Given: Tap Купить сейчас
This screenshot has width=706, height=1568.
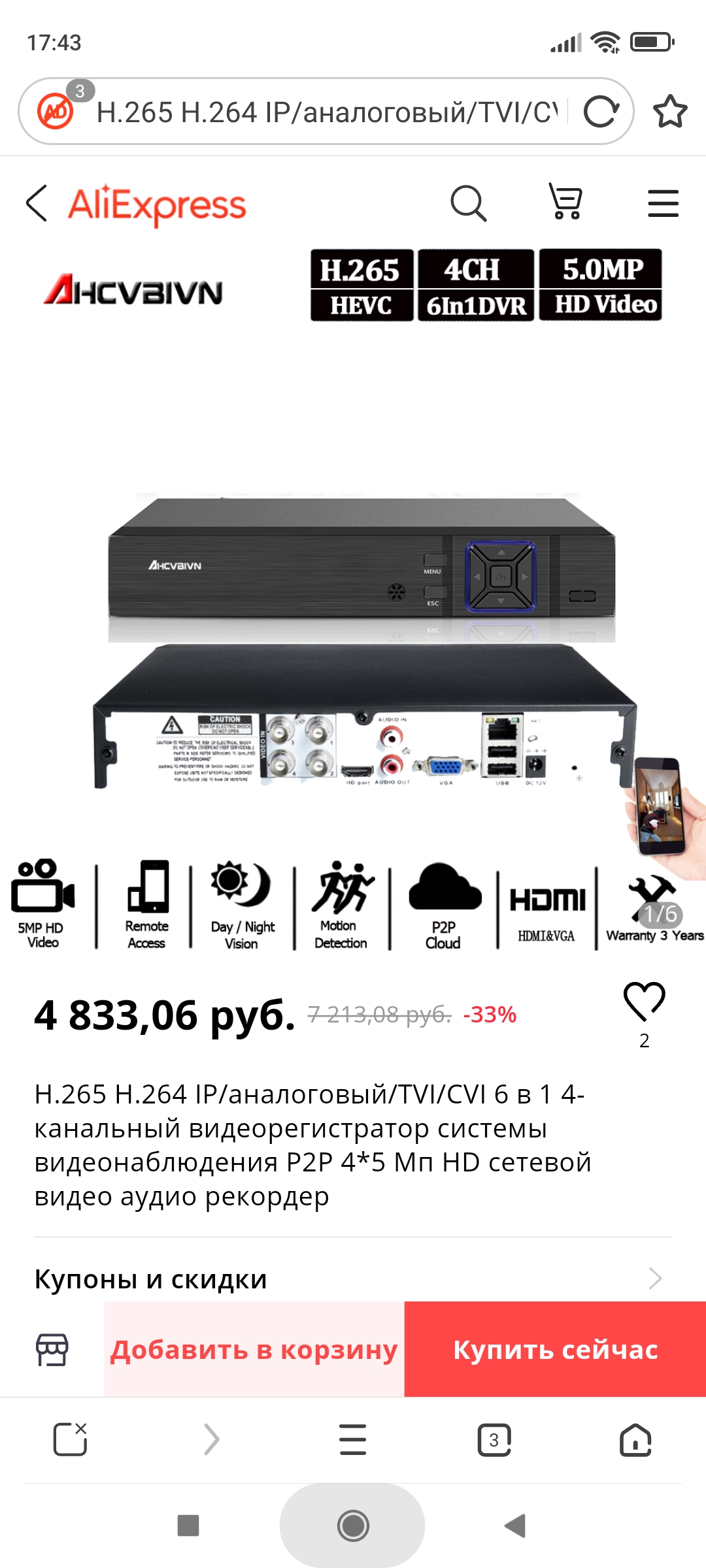Looking at the screenshot, I should pos(555,1350).
